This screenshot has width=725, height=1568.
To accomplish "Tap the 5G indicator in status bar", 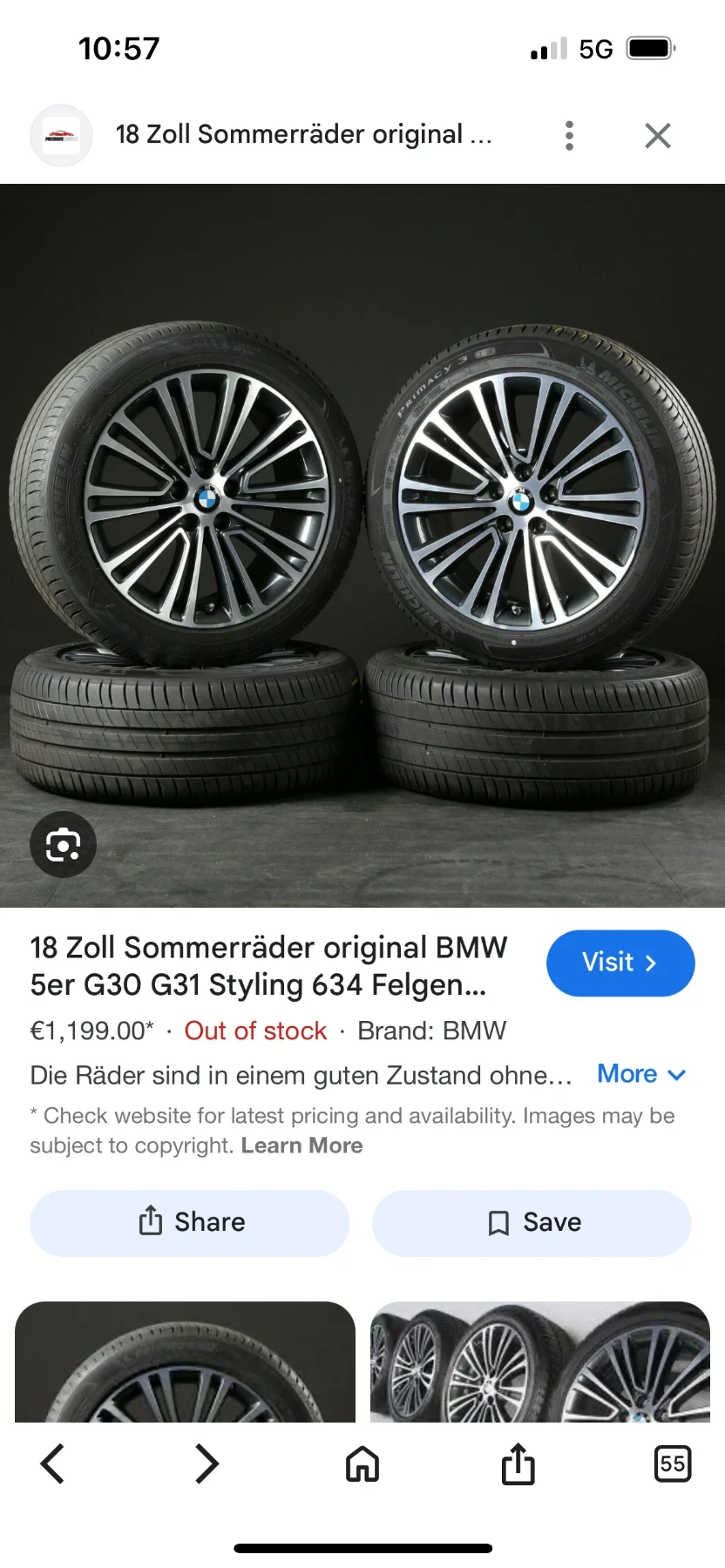I will pos(596,48).
